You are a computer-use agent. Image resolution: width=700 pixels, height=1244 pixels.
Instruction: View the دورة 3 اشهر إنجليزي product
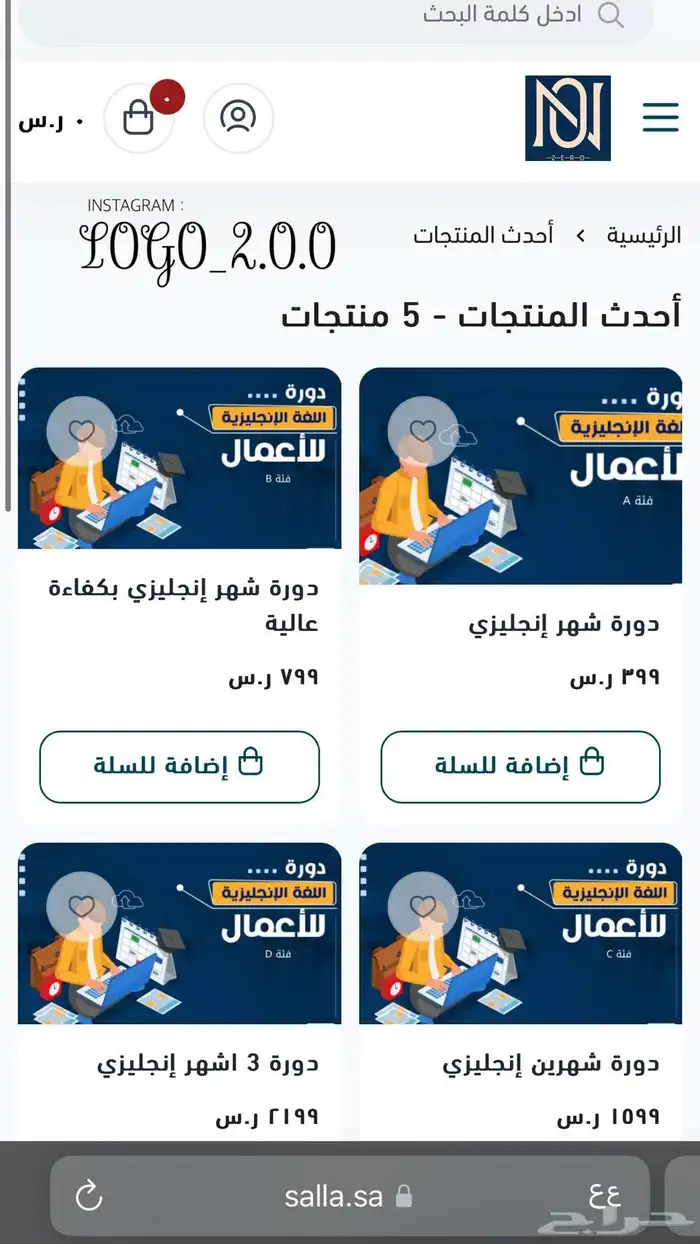[x=208, y=1064]
